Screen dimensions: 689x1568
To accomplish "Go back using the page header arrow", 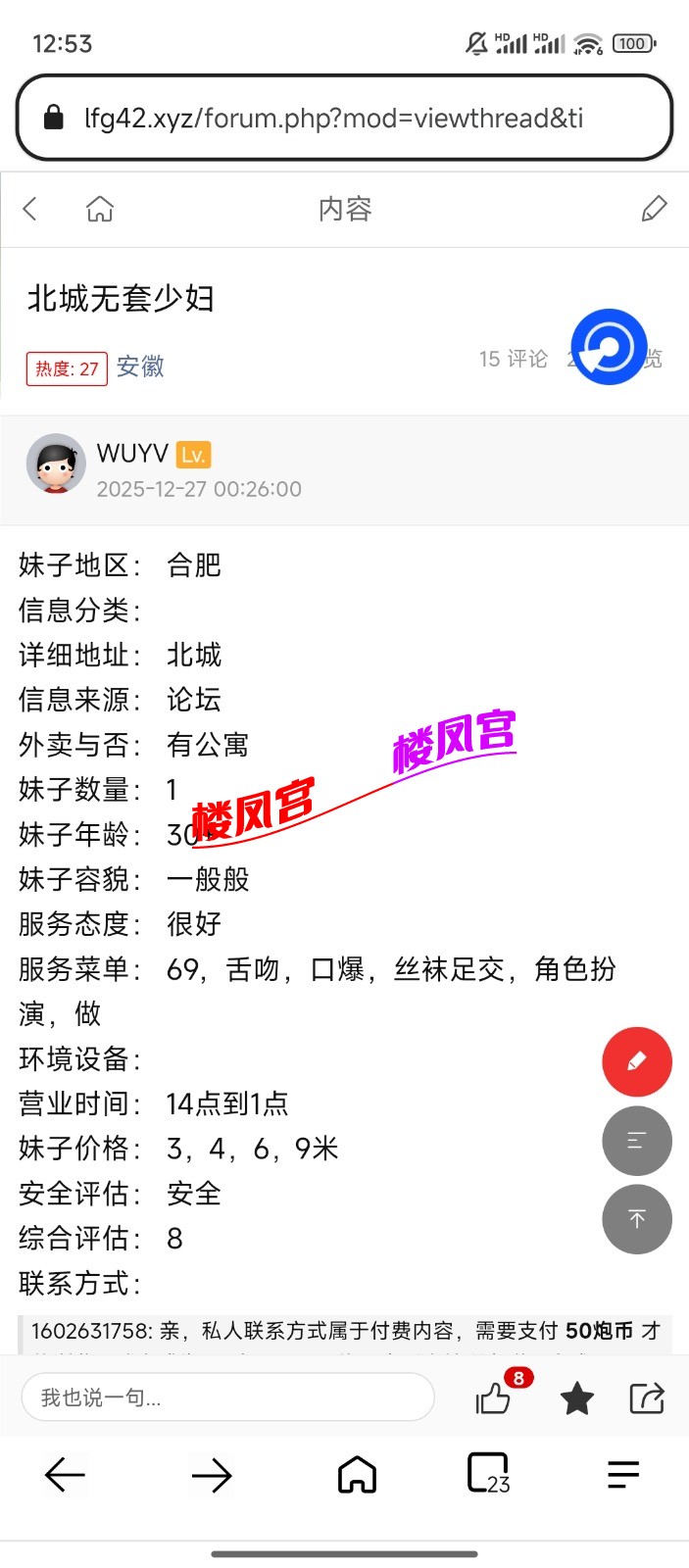I will click(30, 209).
